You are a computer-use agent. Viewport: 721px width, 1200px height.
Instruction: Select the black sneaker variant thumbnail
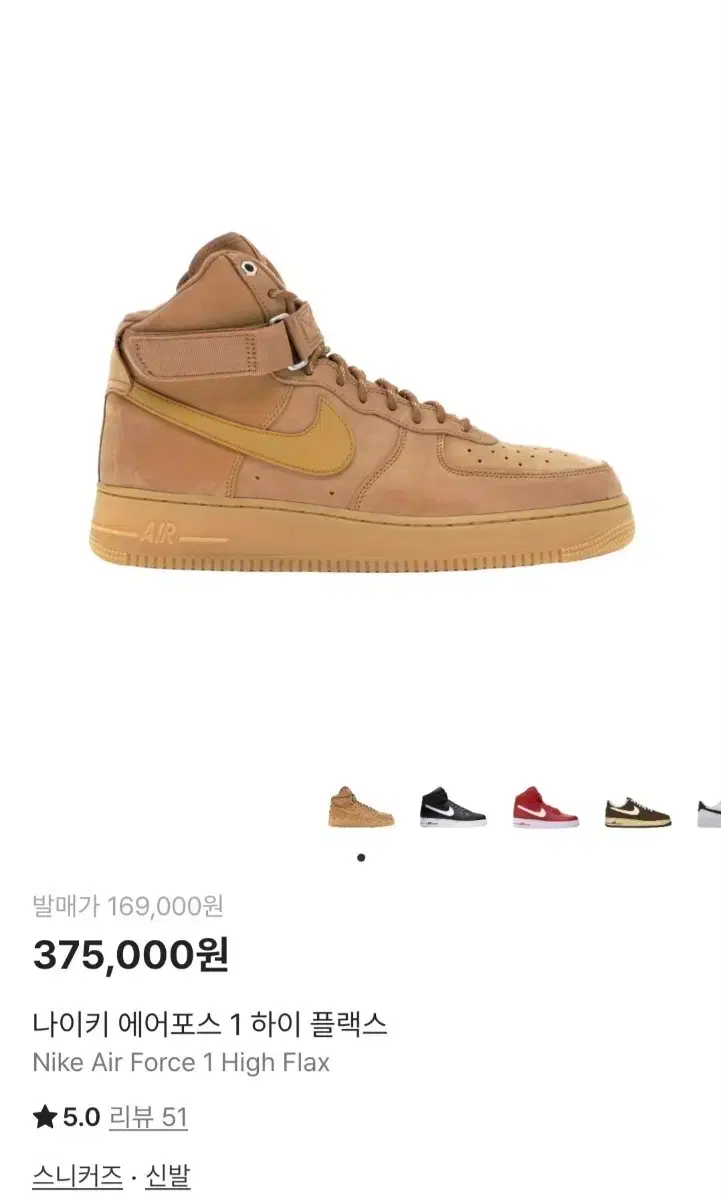(453, 807)
